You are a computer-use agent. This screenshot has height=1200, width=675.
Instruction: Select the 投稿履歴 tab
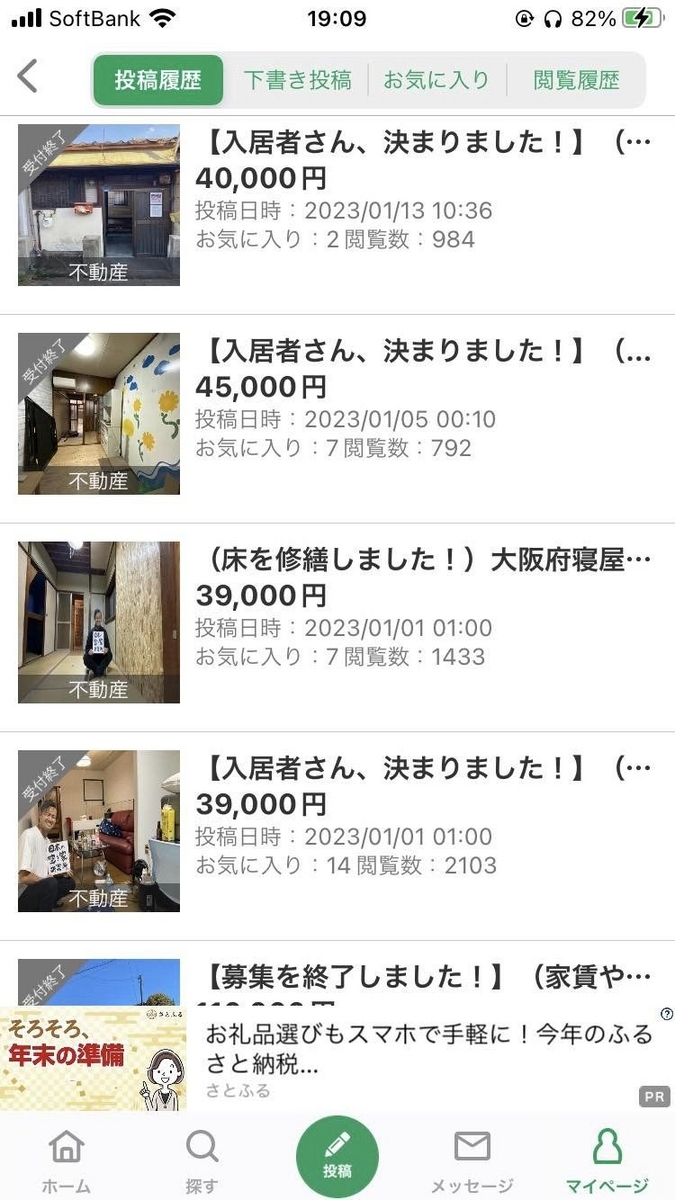(159, 80)
